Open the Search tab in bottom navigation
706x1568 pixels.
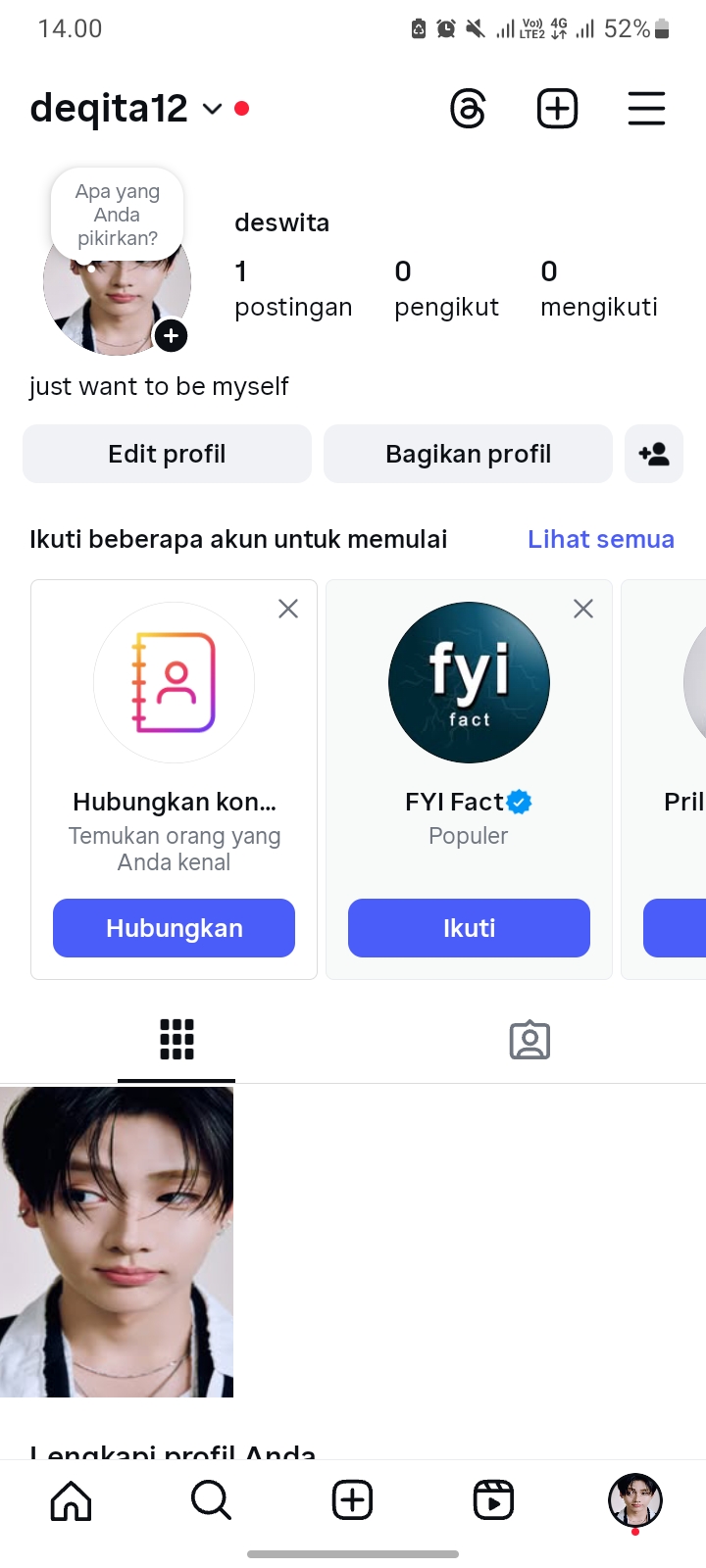211,1500
